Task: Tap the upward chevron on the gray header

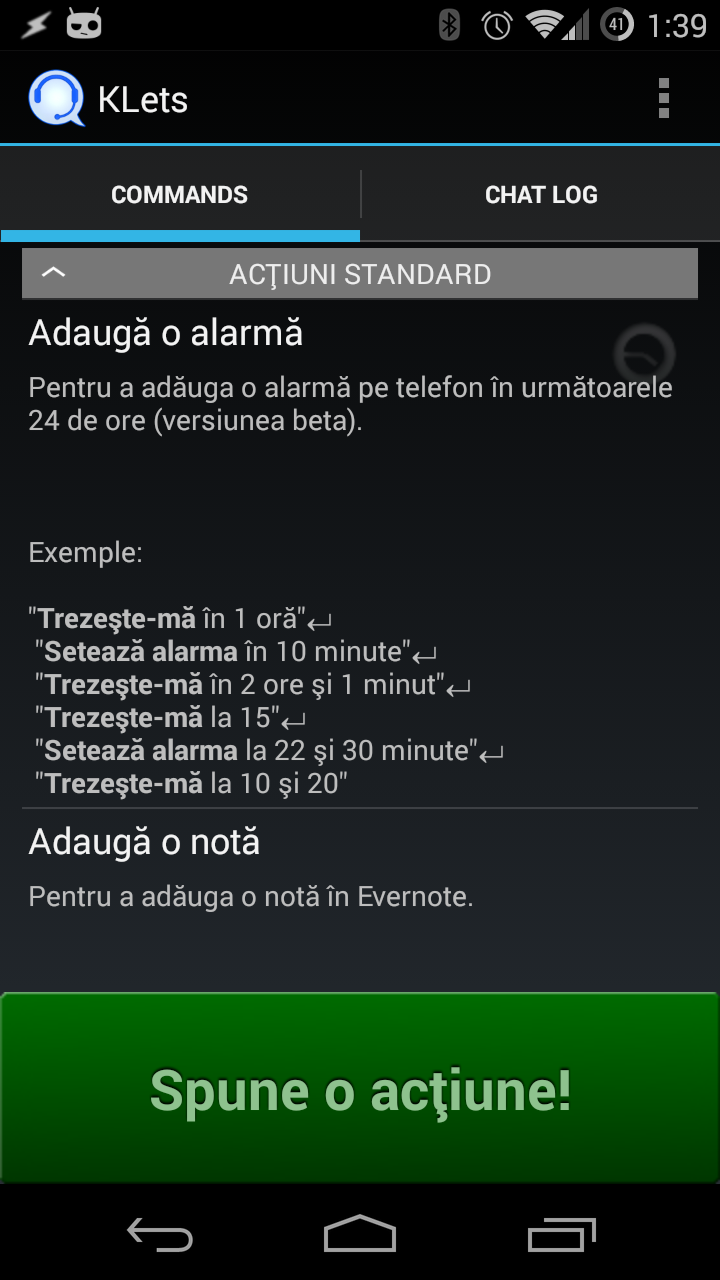Action: (x=52, y=272)
